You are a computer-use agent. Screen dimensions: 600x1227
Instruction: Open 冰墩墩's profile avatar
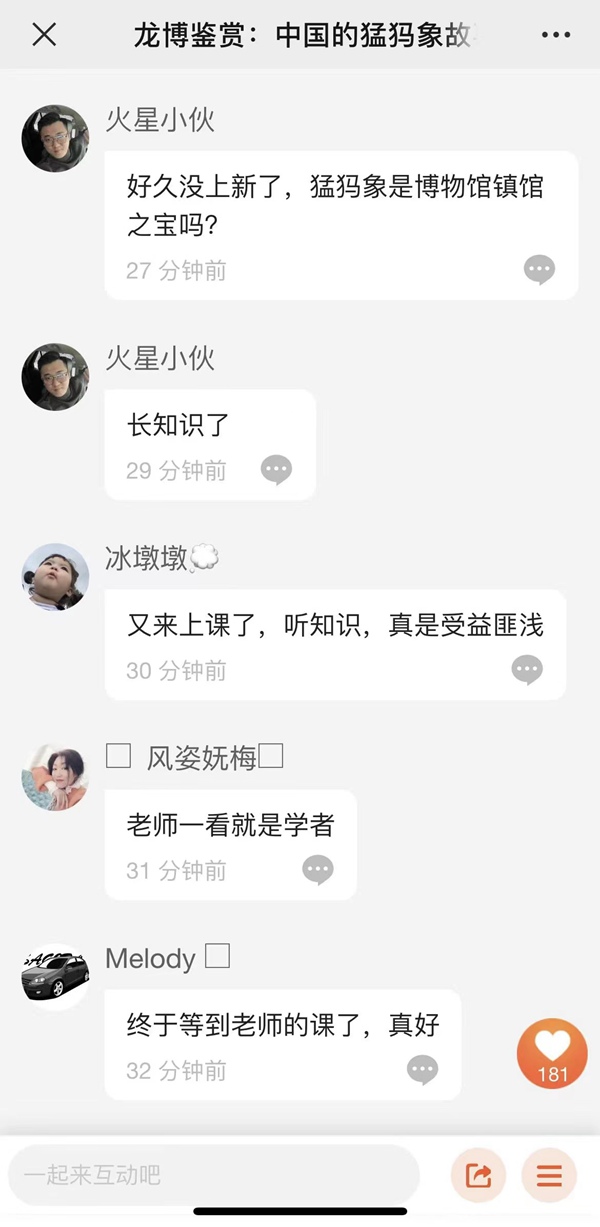tap(55, 577)
